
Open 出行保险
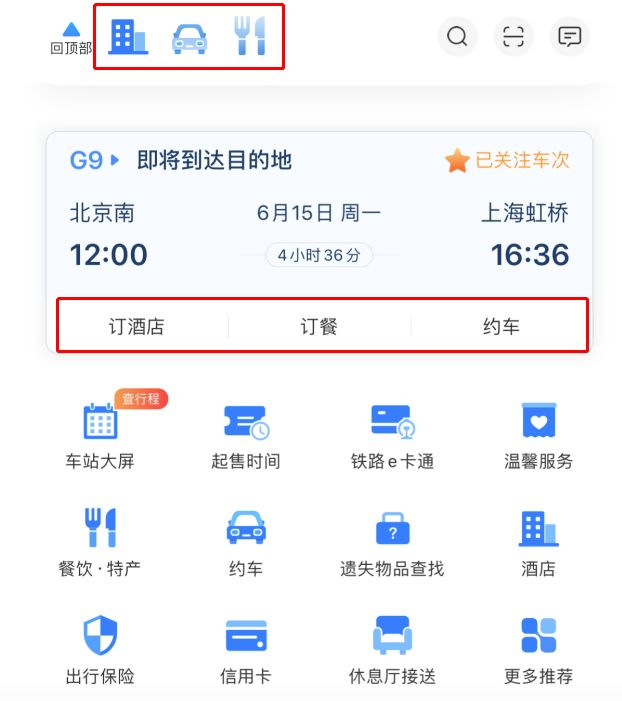tap(100, 650)
